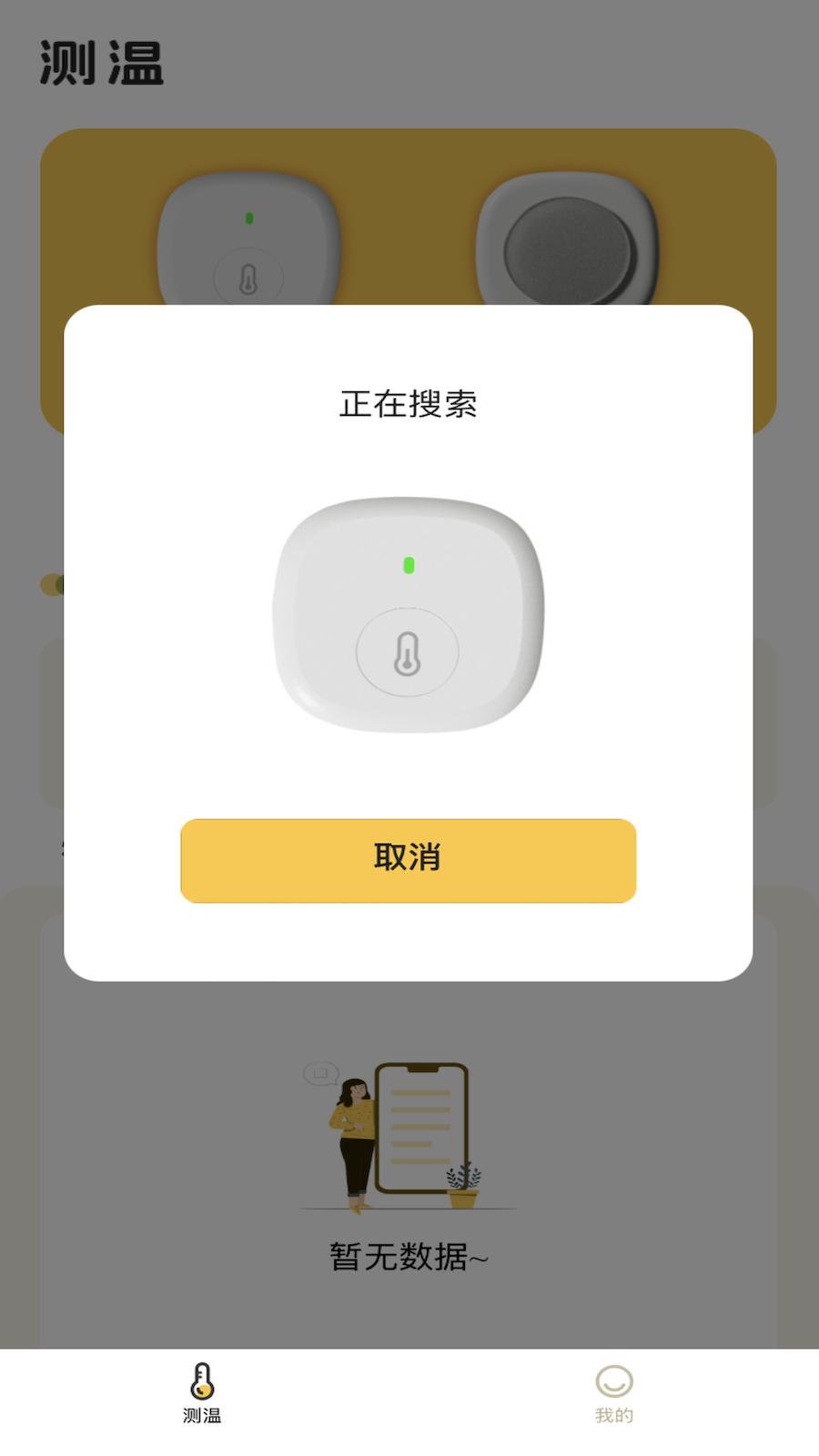Click the 暂无数据~ empty state text

tap(407, 1255)
